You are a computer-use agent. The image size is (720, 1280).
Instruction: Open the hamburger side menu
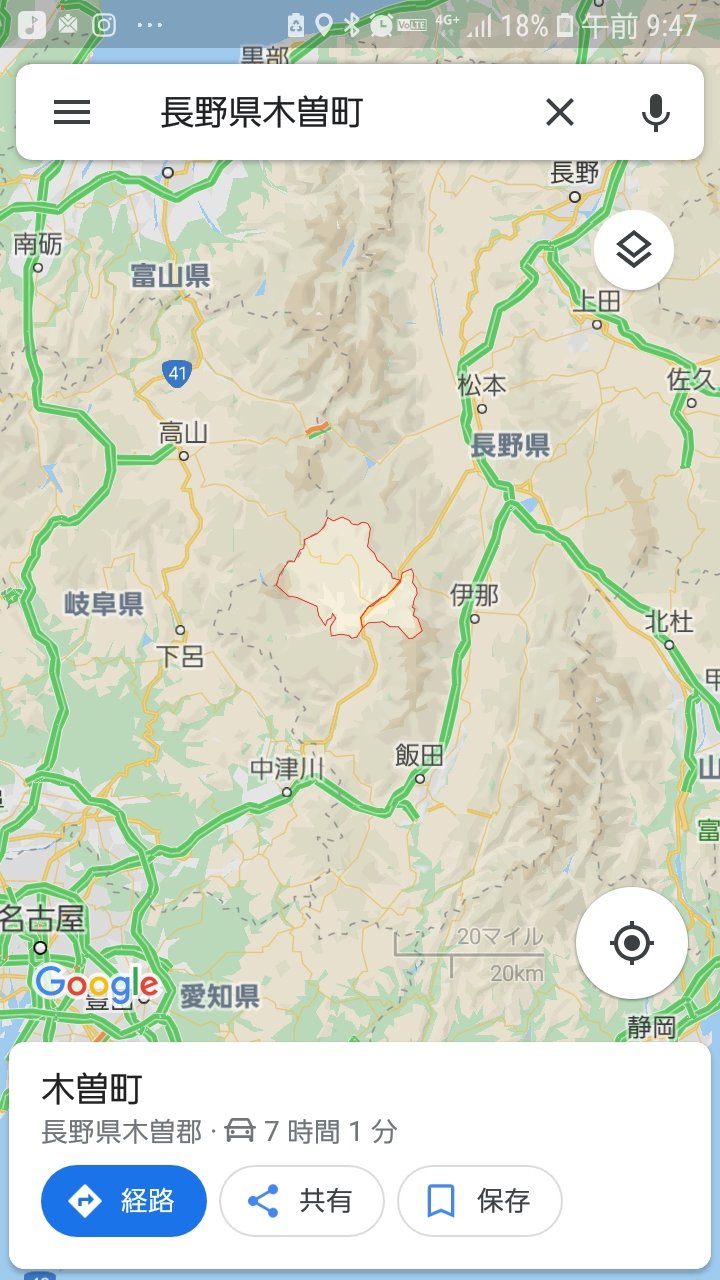click(72, 112)
